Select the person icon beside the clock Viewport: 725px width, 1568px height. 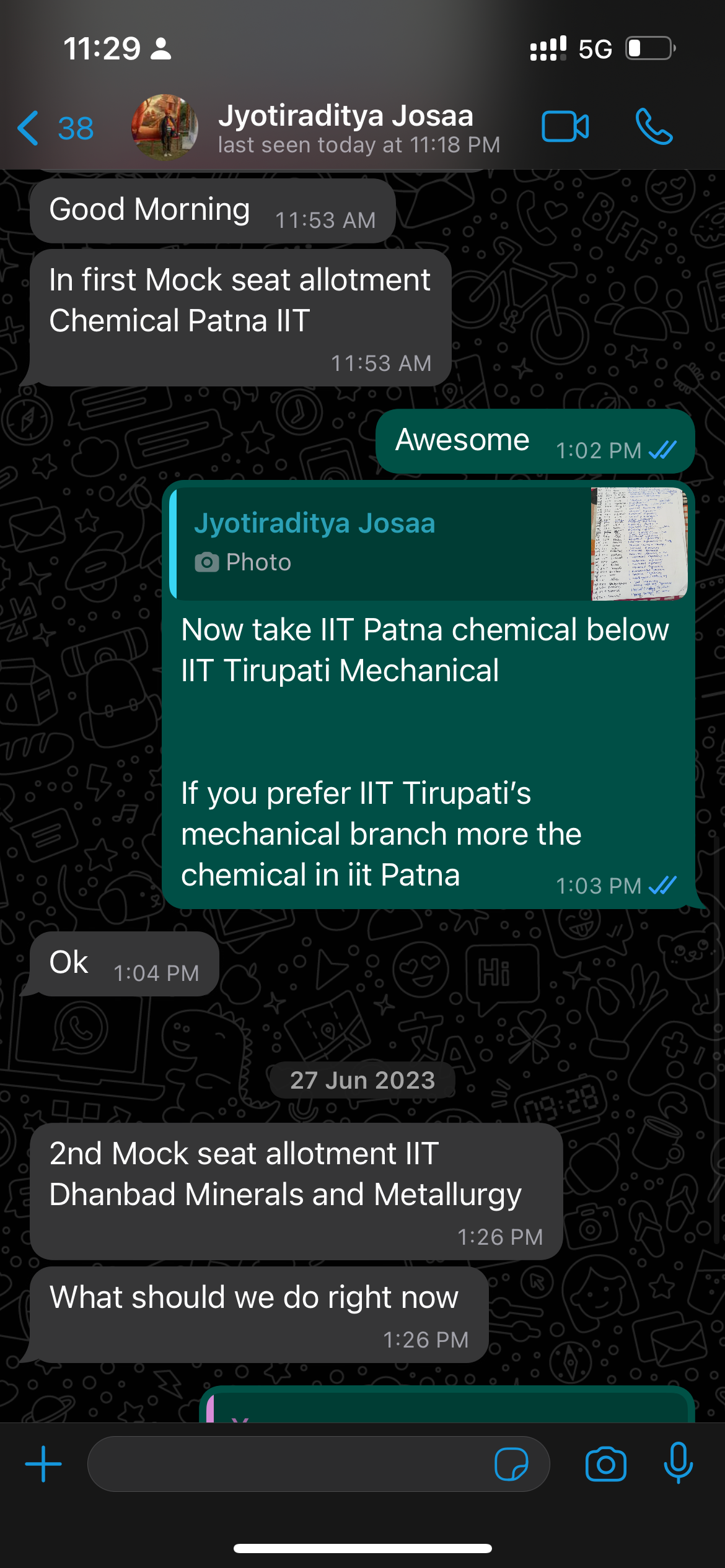pos(162,48)
